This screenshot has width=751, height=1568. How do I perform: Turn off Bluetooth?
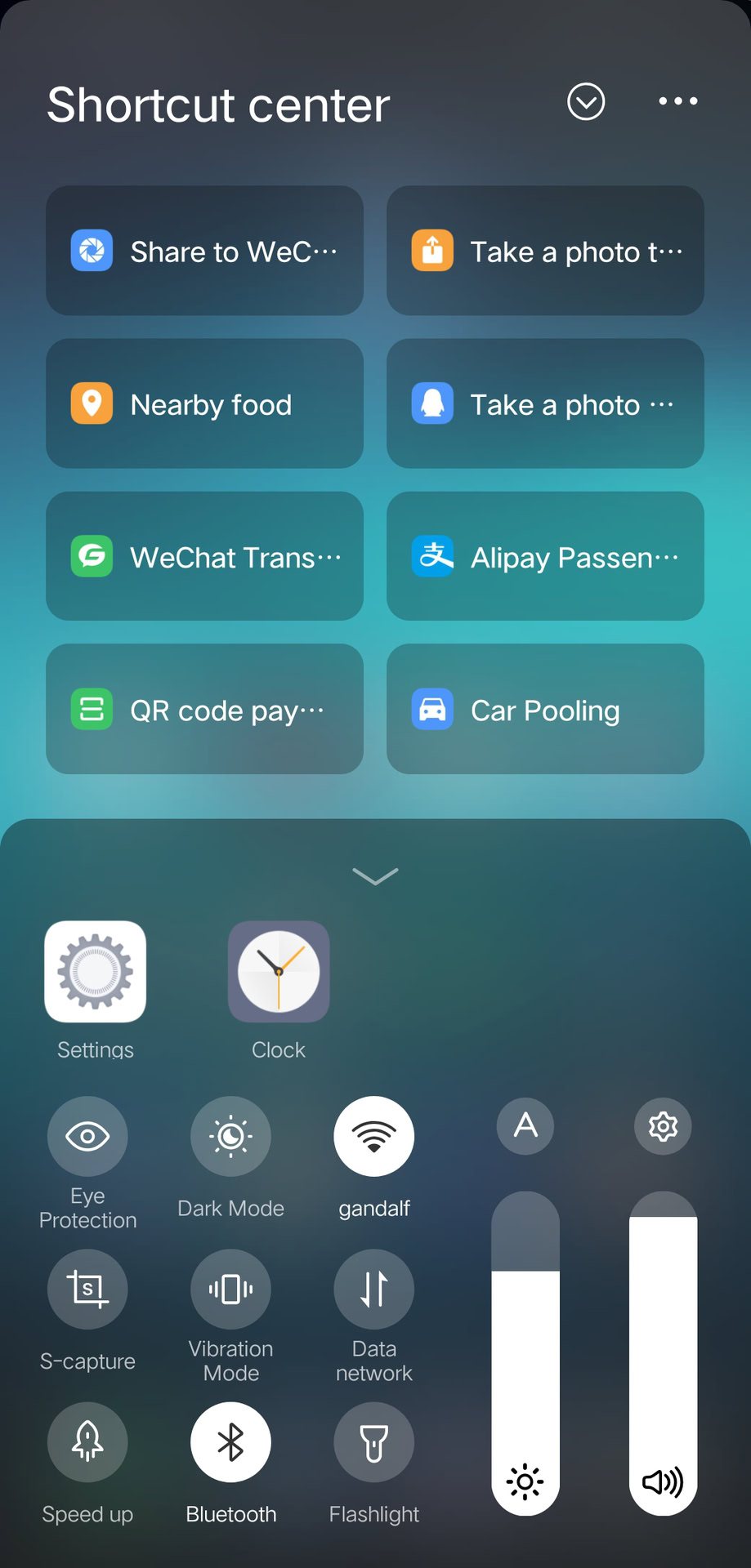[231, 1442]
